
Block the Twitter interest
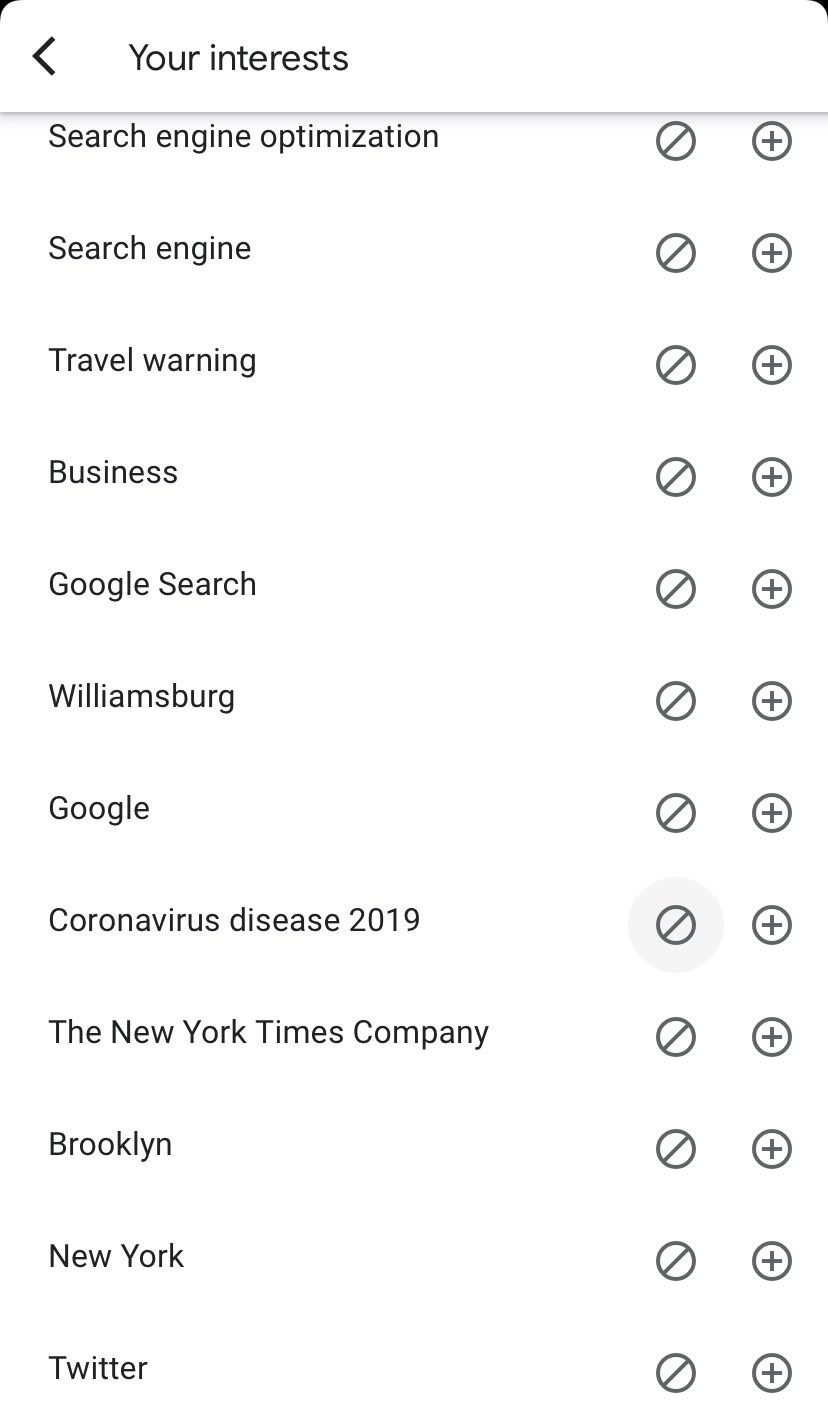pos(676,1373)
